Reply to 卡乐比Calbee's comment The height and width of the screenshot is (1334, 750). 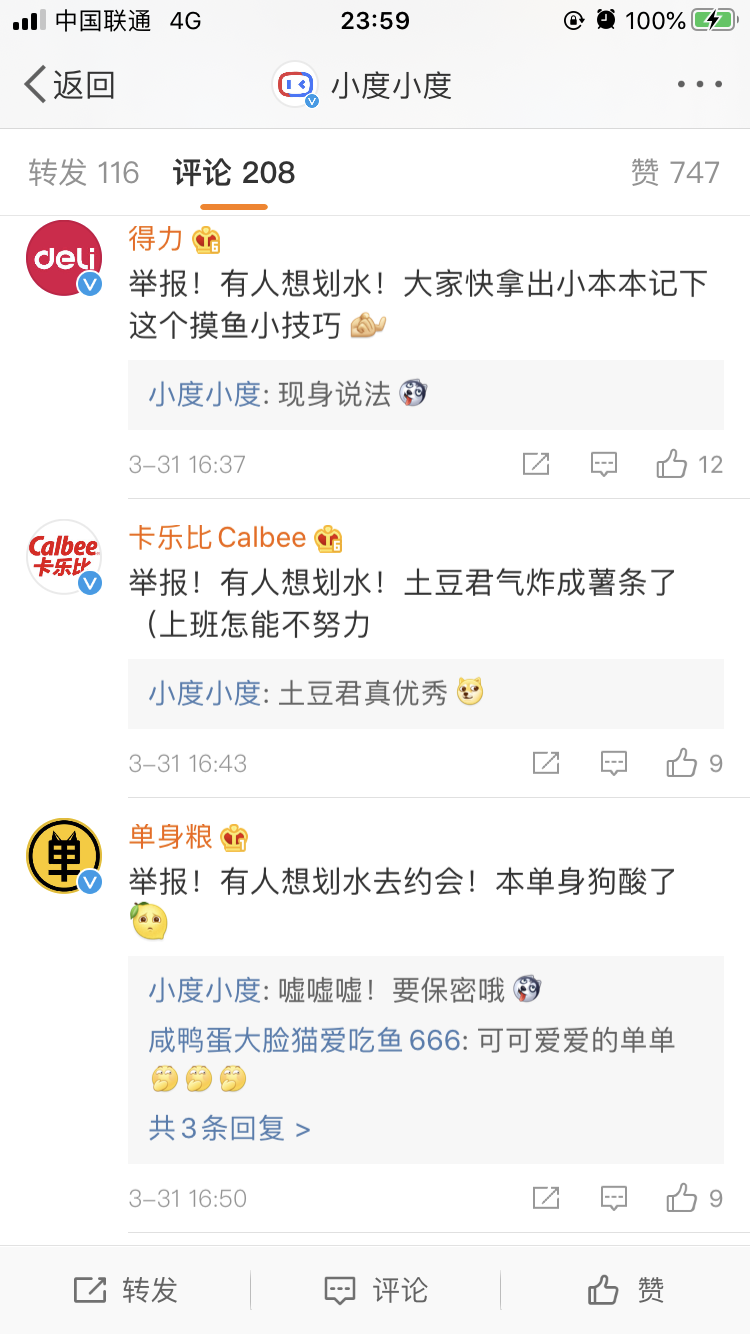613,763
